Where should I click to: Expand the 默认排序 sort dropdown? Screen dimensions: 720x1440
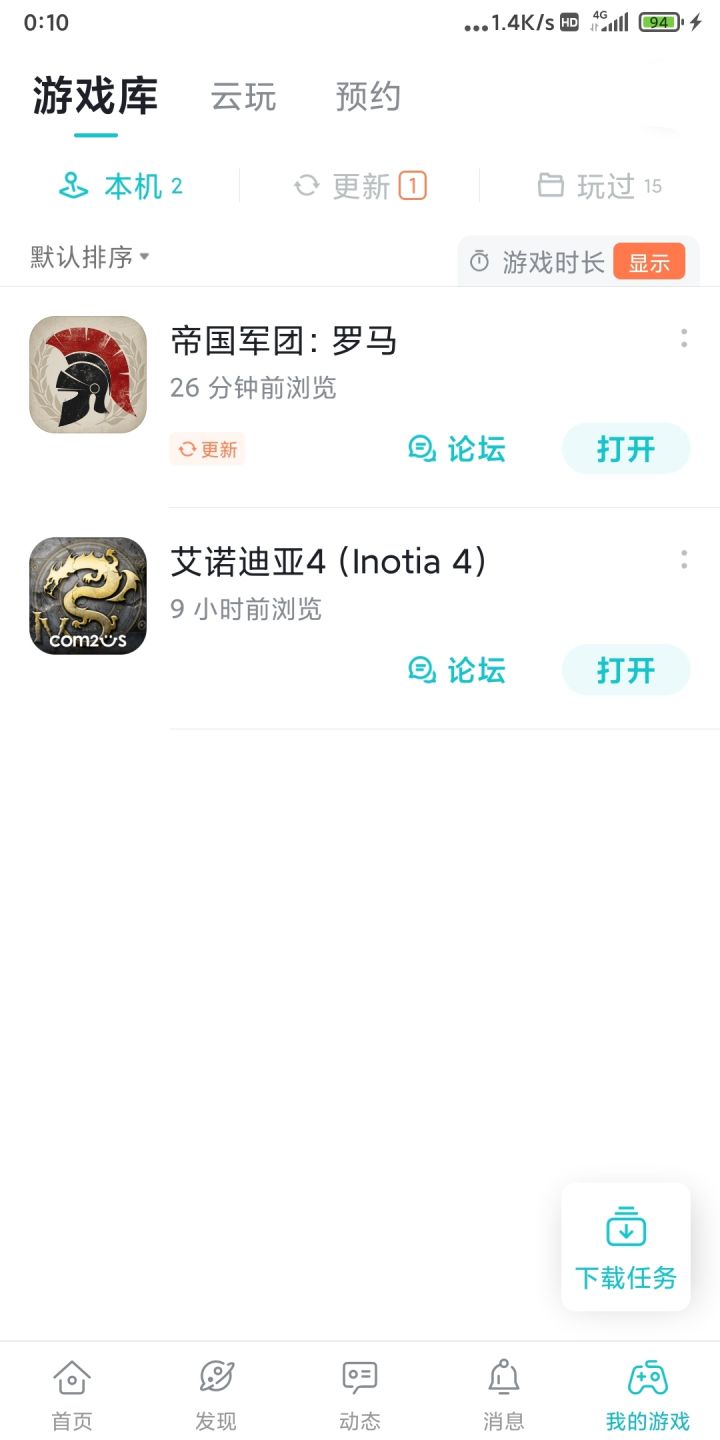(x=90, y=257)
